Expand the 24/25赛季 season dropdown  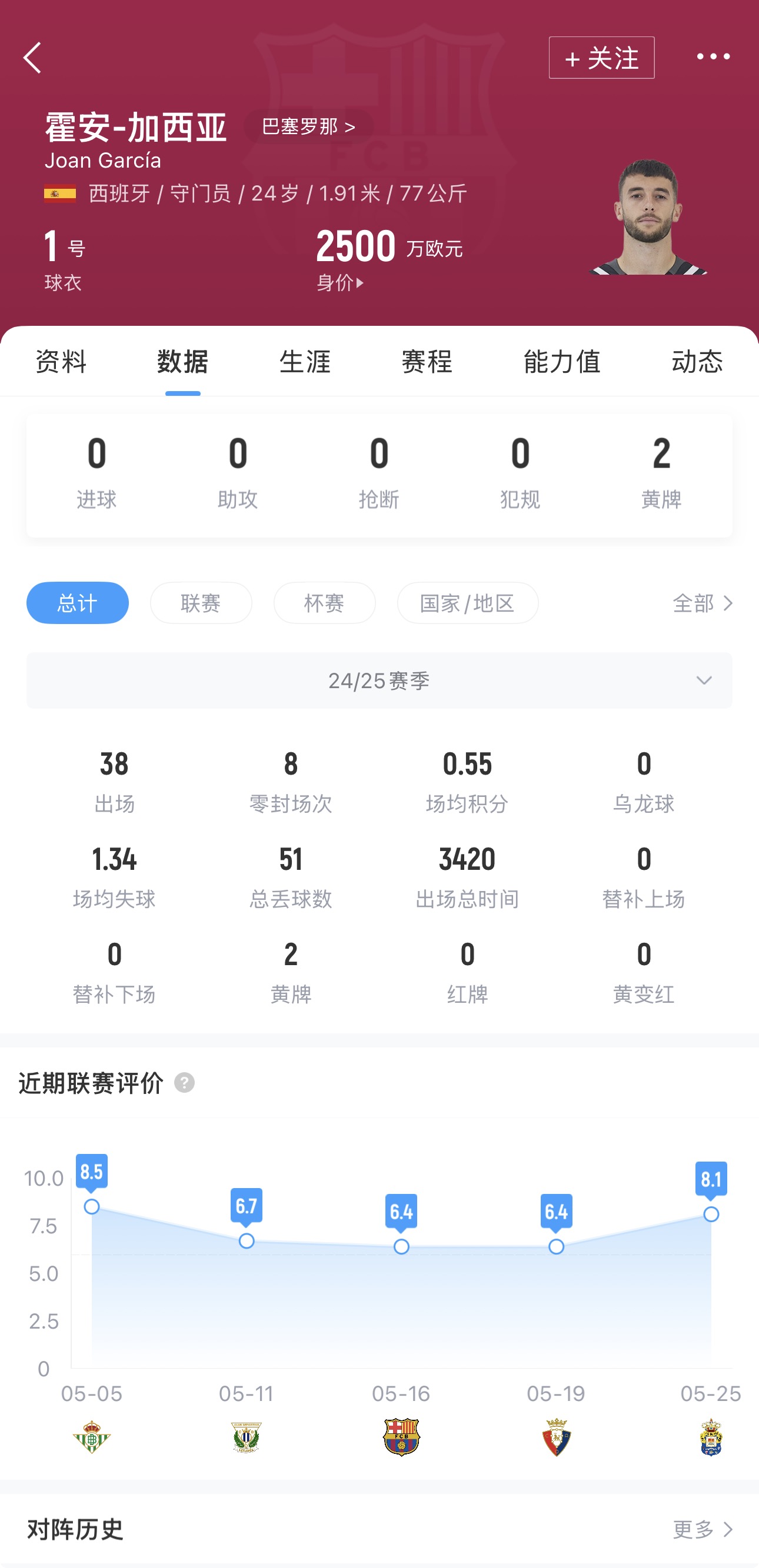(379, 680)
